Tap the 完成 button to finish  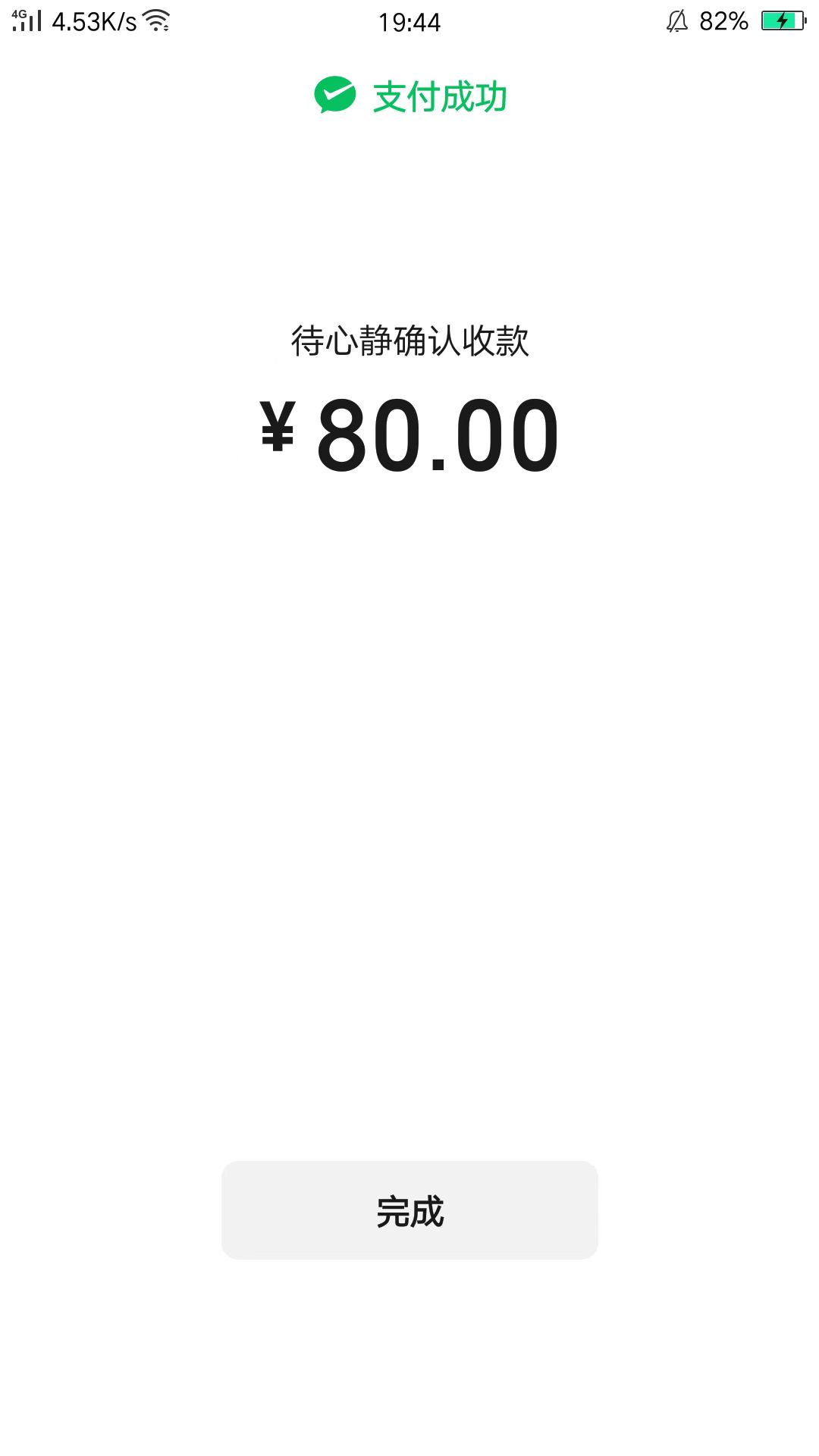pyautogui.click(x=409, y=1210)
